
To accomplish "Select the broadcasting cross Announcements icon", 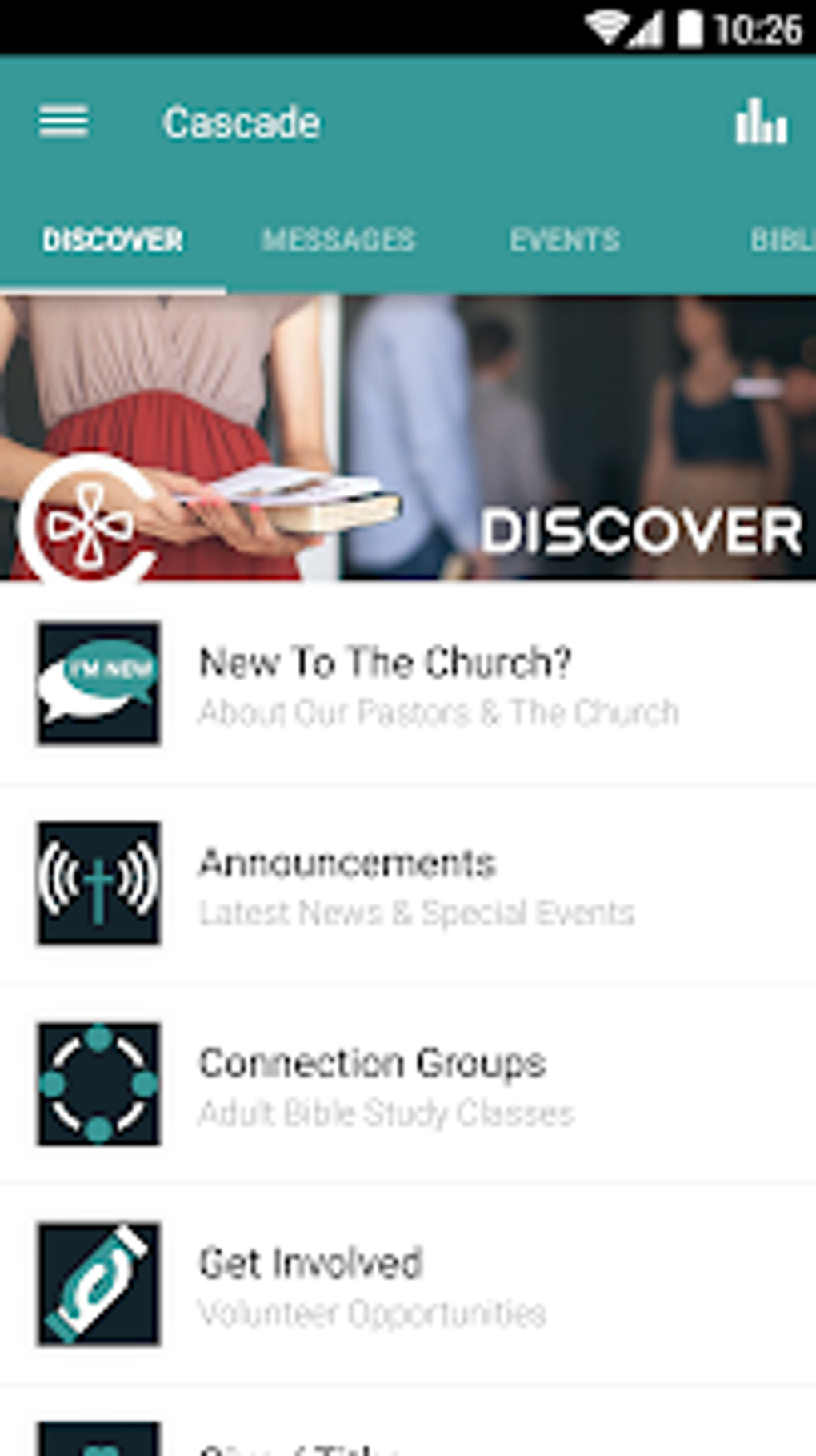I will [x=98, y=884].
